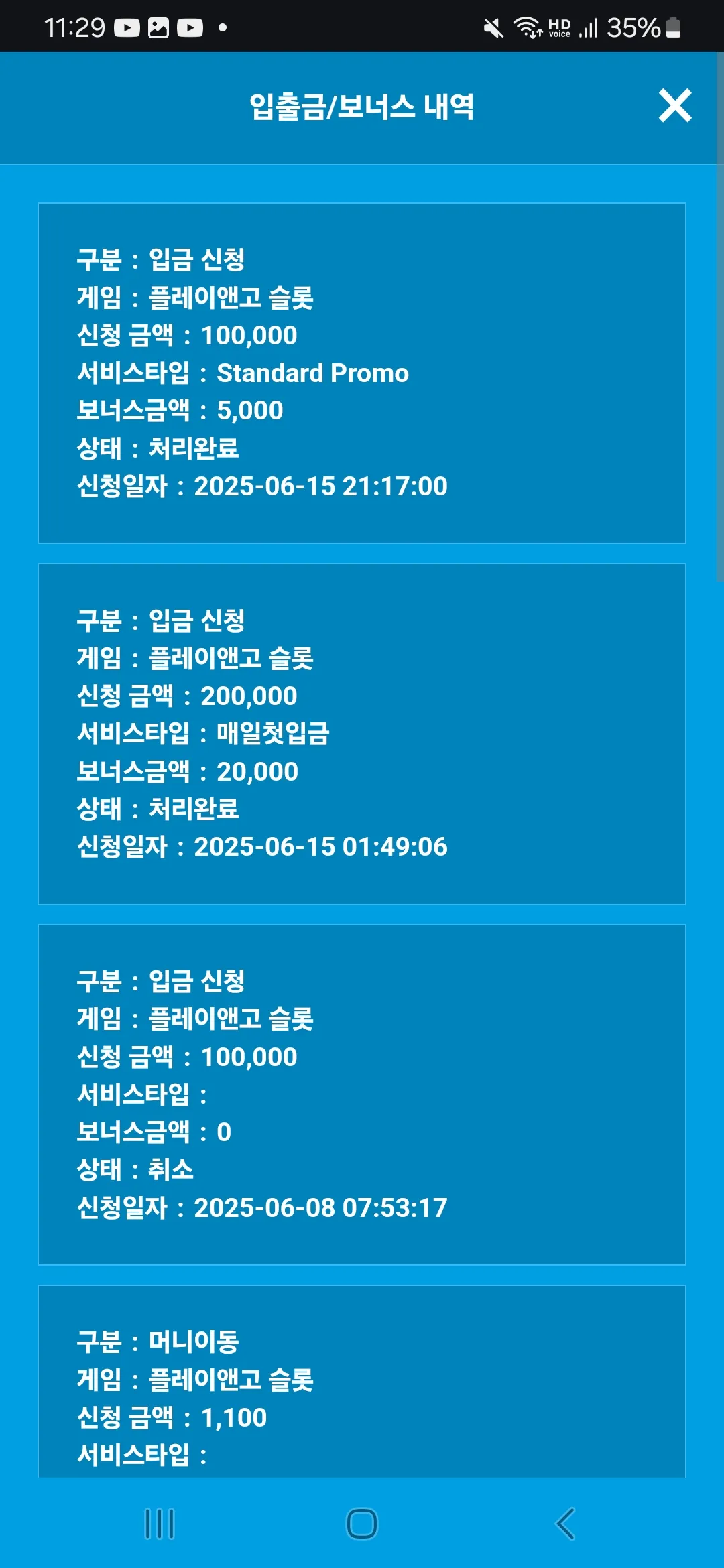Close the 입출금/보너스 내역 dialog

click(675, 106)
